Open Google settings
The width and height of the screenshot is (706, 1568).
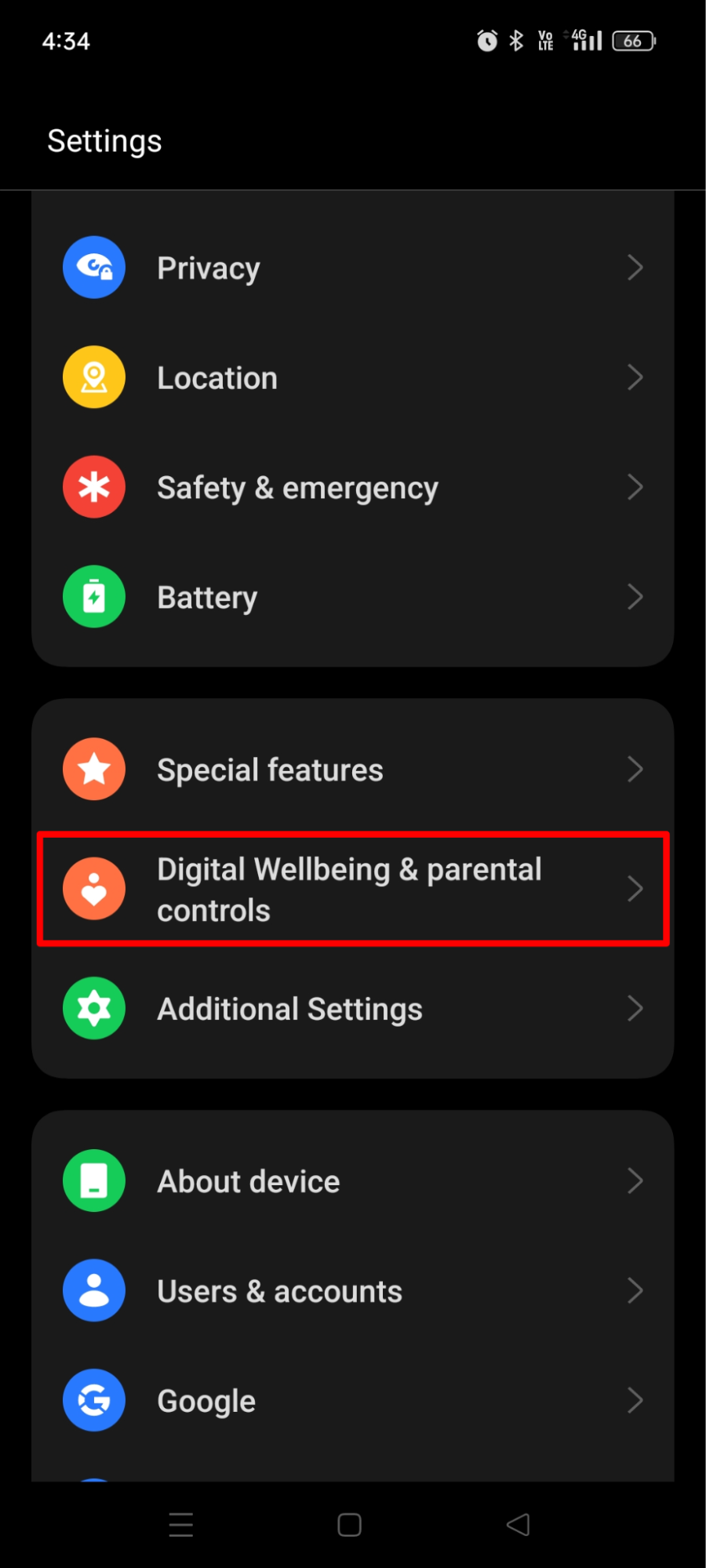(353, 1401)
